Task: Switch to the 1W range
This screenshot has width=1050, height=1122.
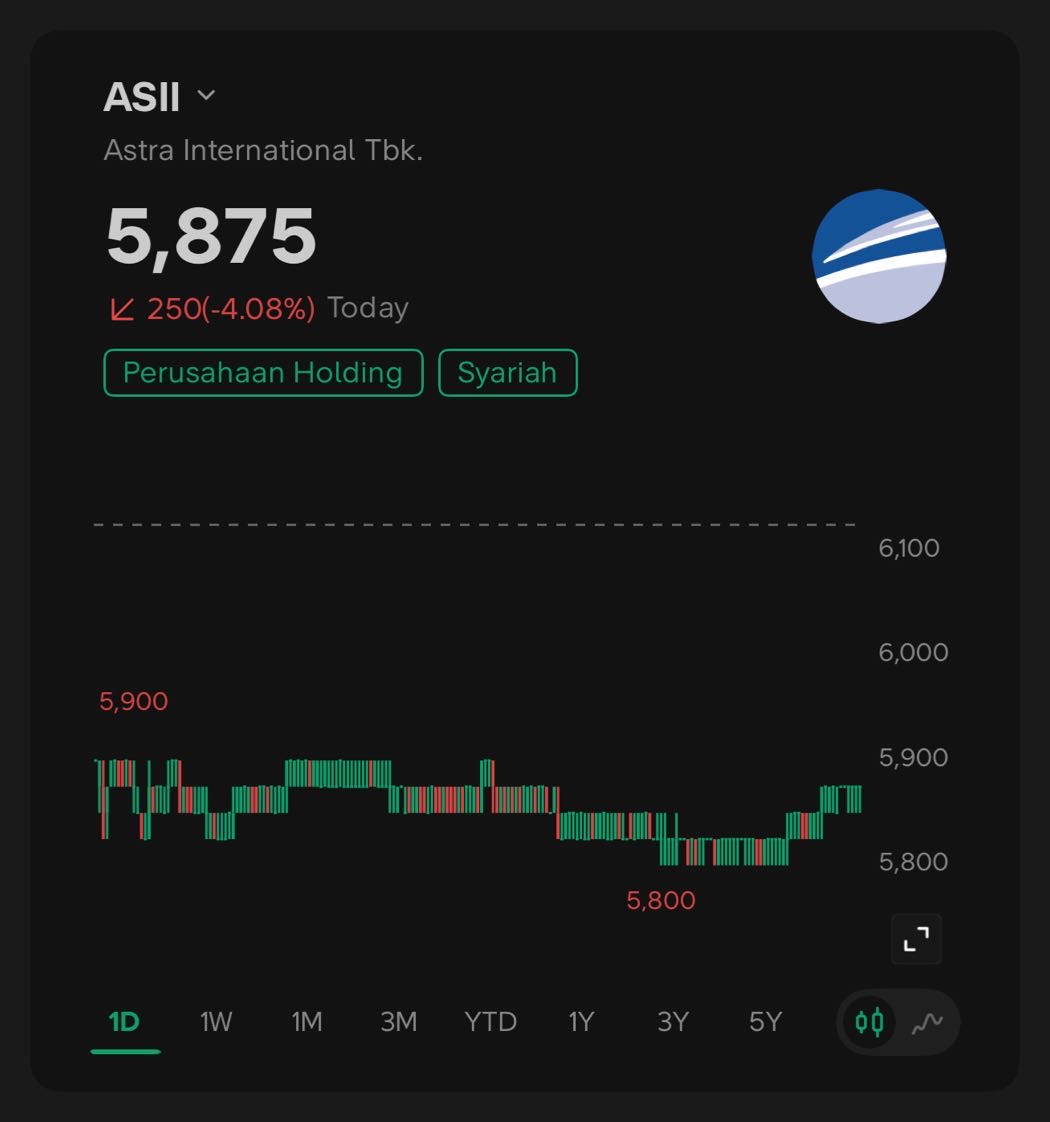Action: (216, 1022)
